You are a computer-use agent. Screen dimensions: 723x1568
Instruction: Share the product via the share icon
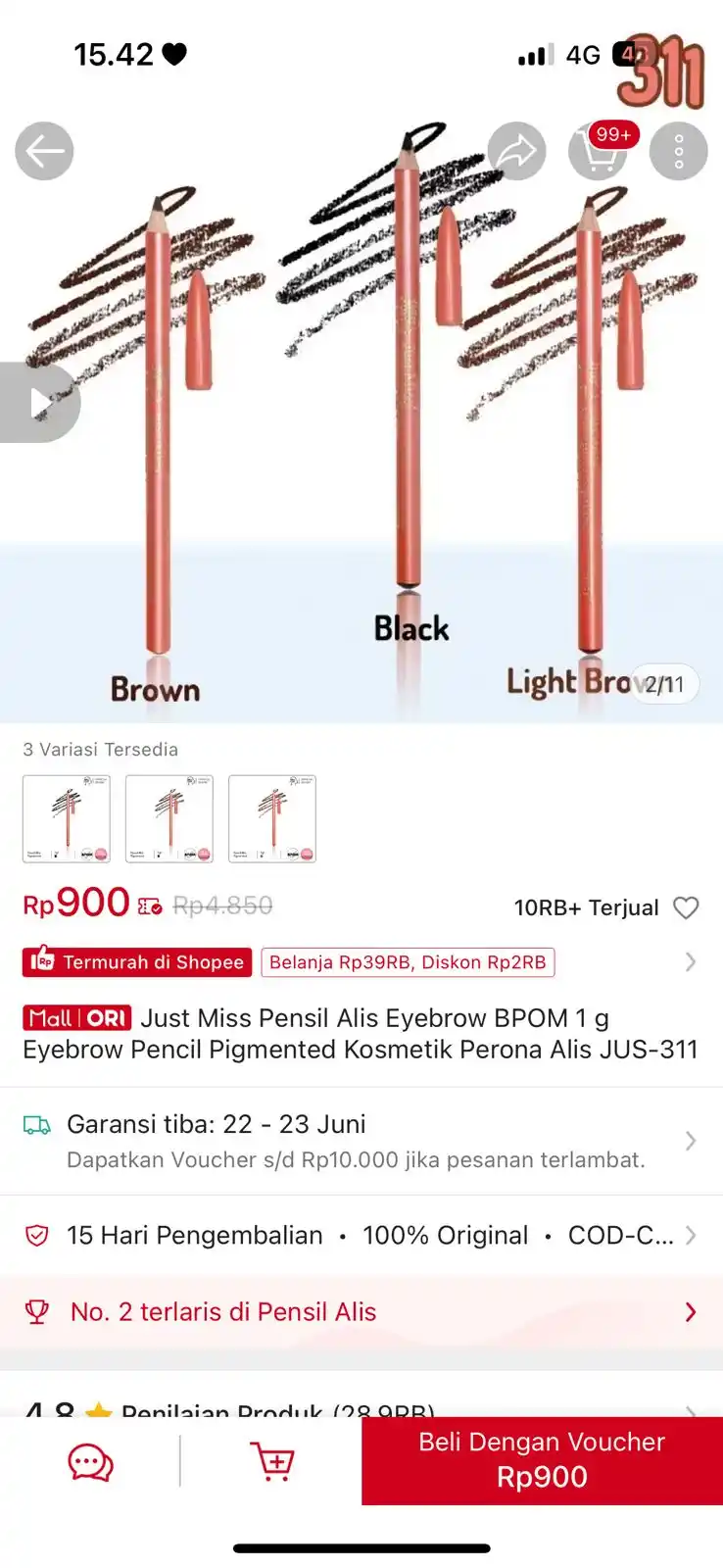516,150
